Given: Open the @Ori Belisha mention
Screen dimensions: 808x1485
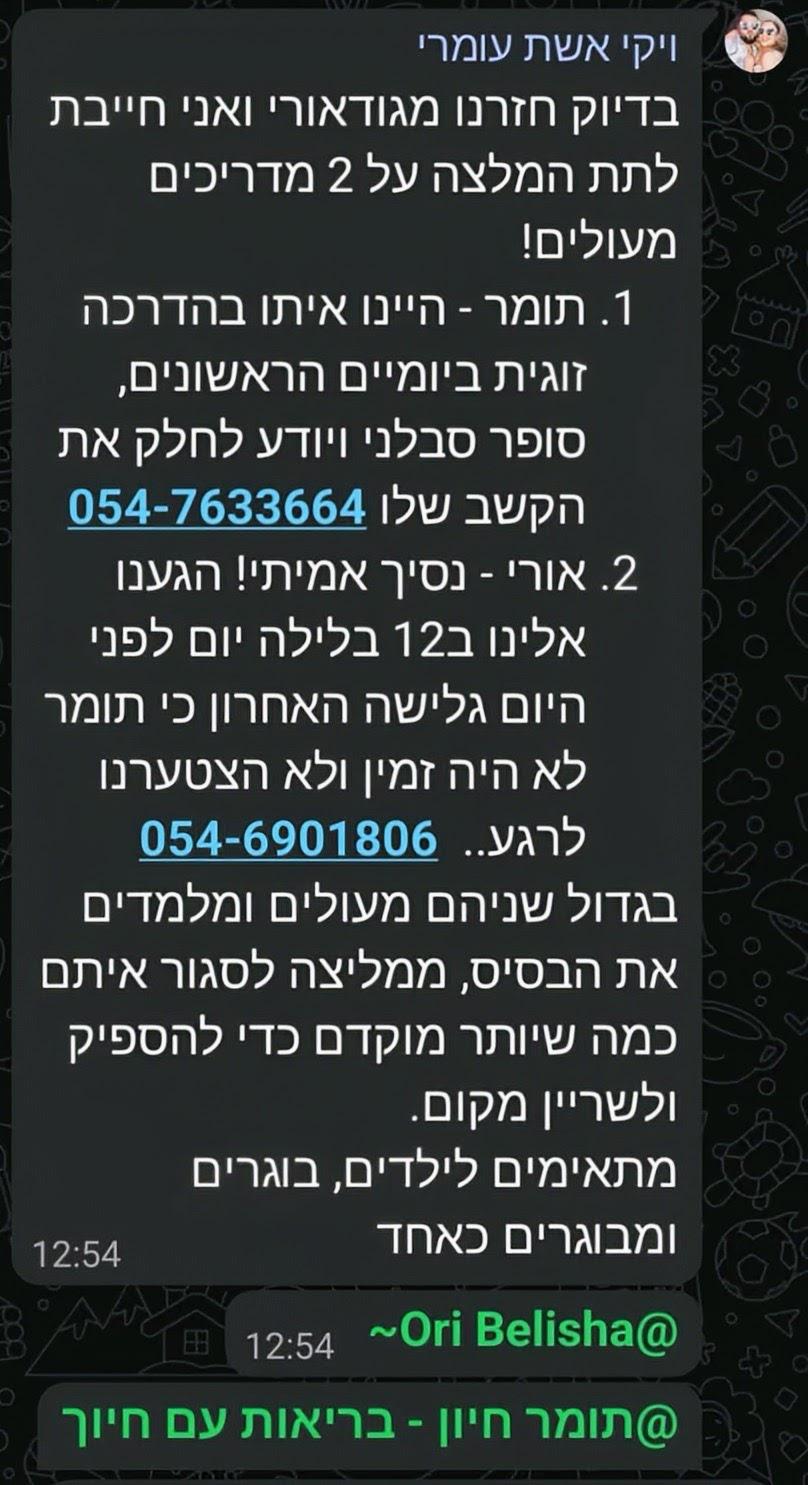Looking at the screenshot, I should (524, 1331).
